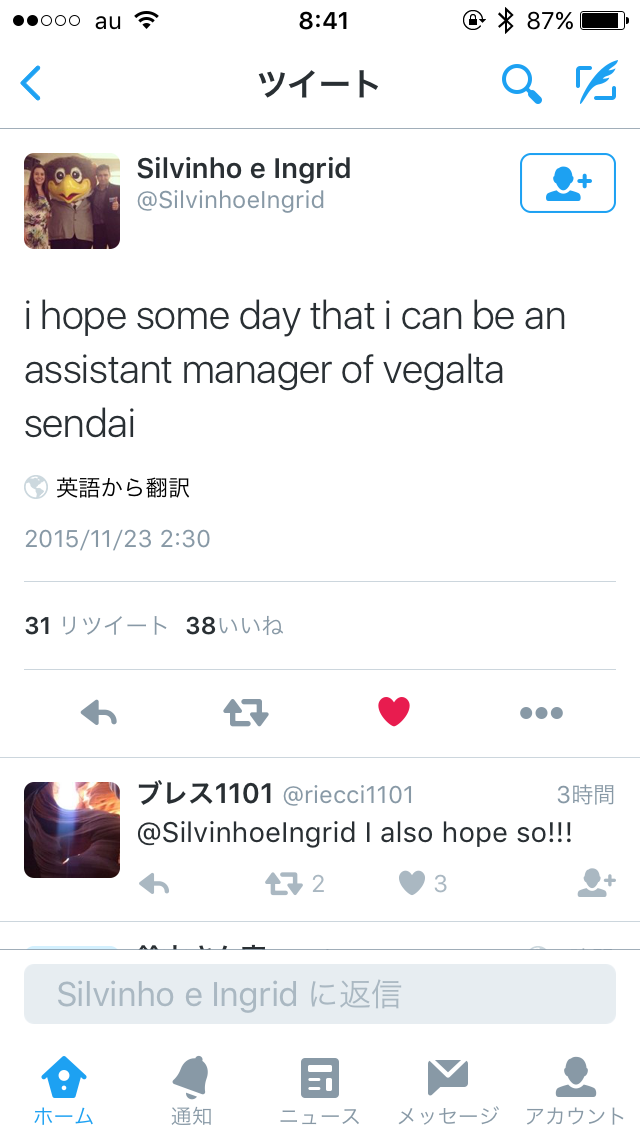Switch to the メッセージ tab
This screenshot has width=640, height=1136.
point(447,1090)
